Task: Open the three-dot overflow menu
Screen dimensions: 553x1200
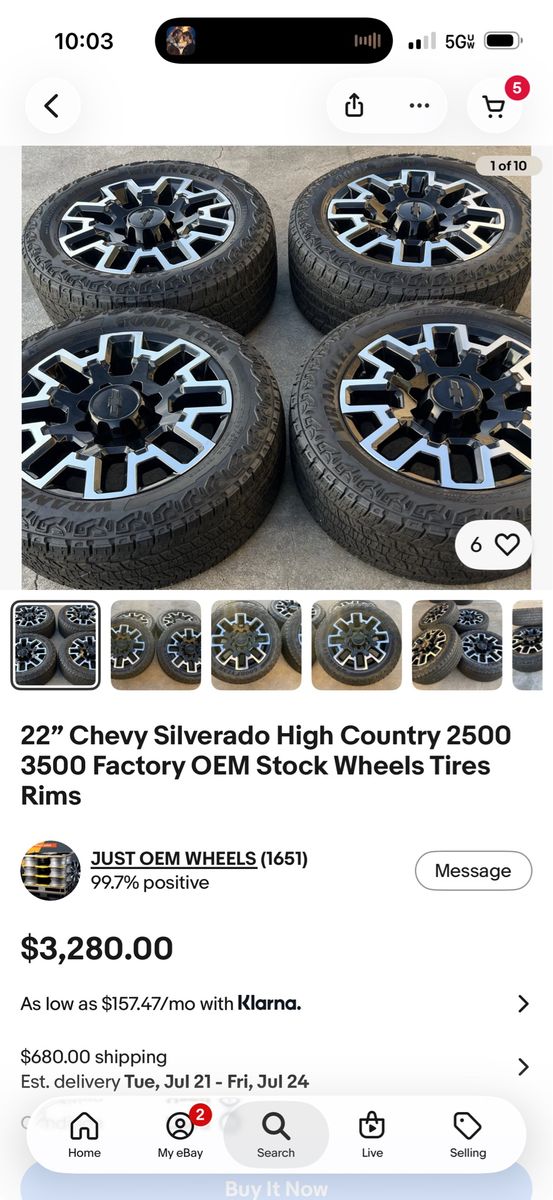Action: [419, 106]
